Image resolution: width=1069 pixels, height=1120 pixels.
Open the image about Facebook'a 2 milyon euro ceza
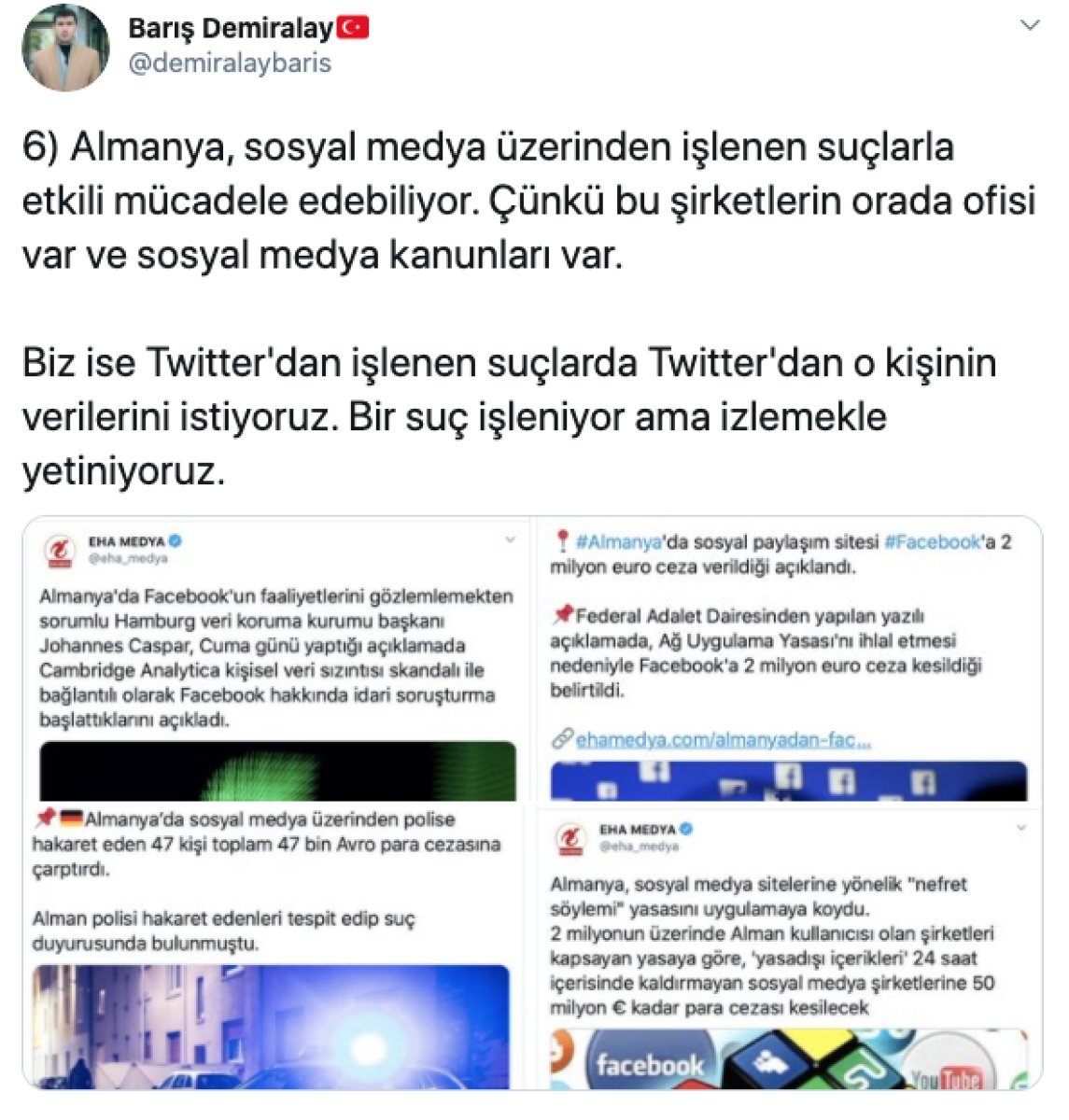pyautogui.click(x=787, y=659)
